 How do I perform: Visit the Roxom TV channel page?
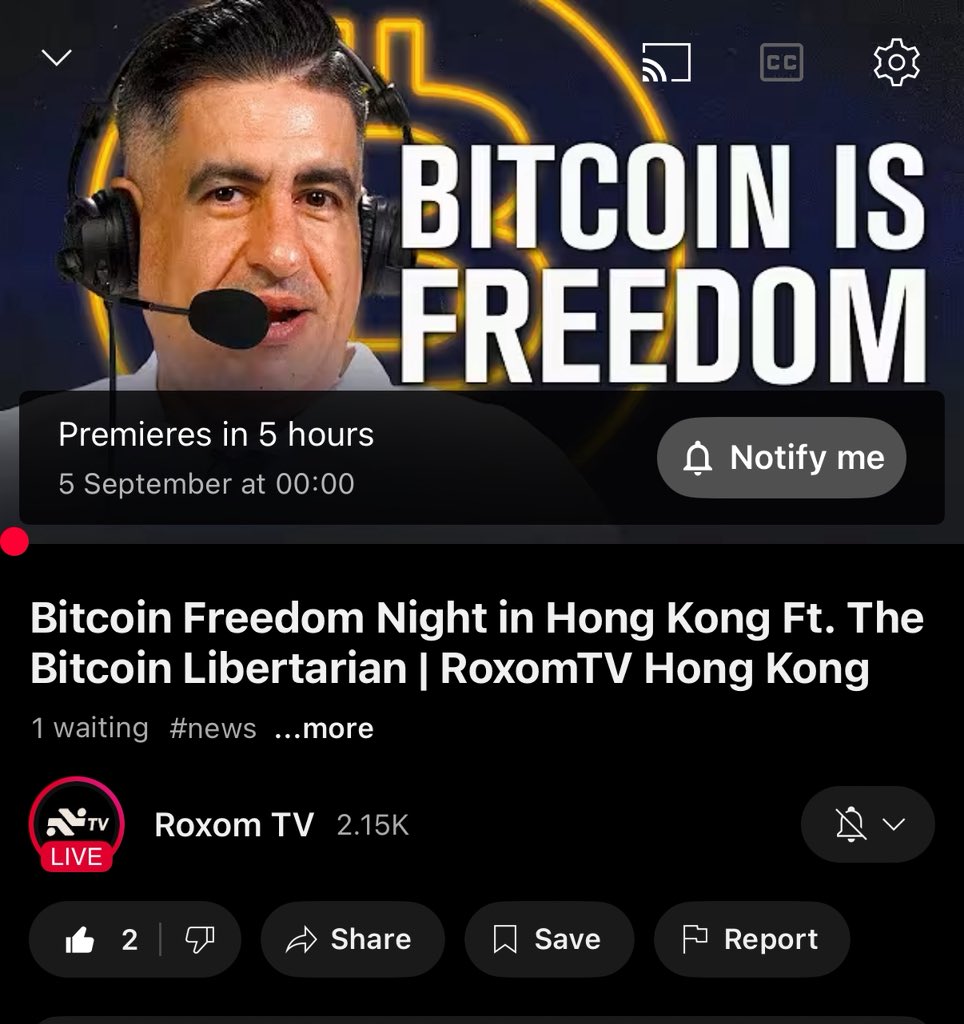point(233,825)
